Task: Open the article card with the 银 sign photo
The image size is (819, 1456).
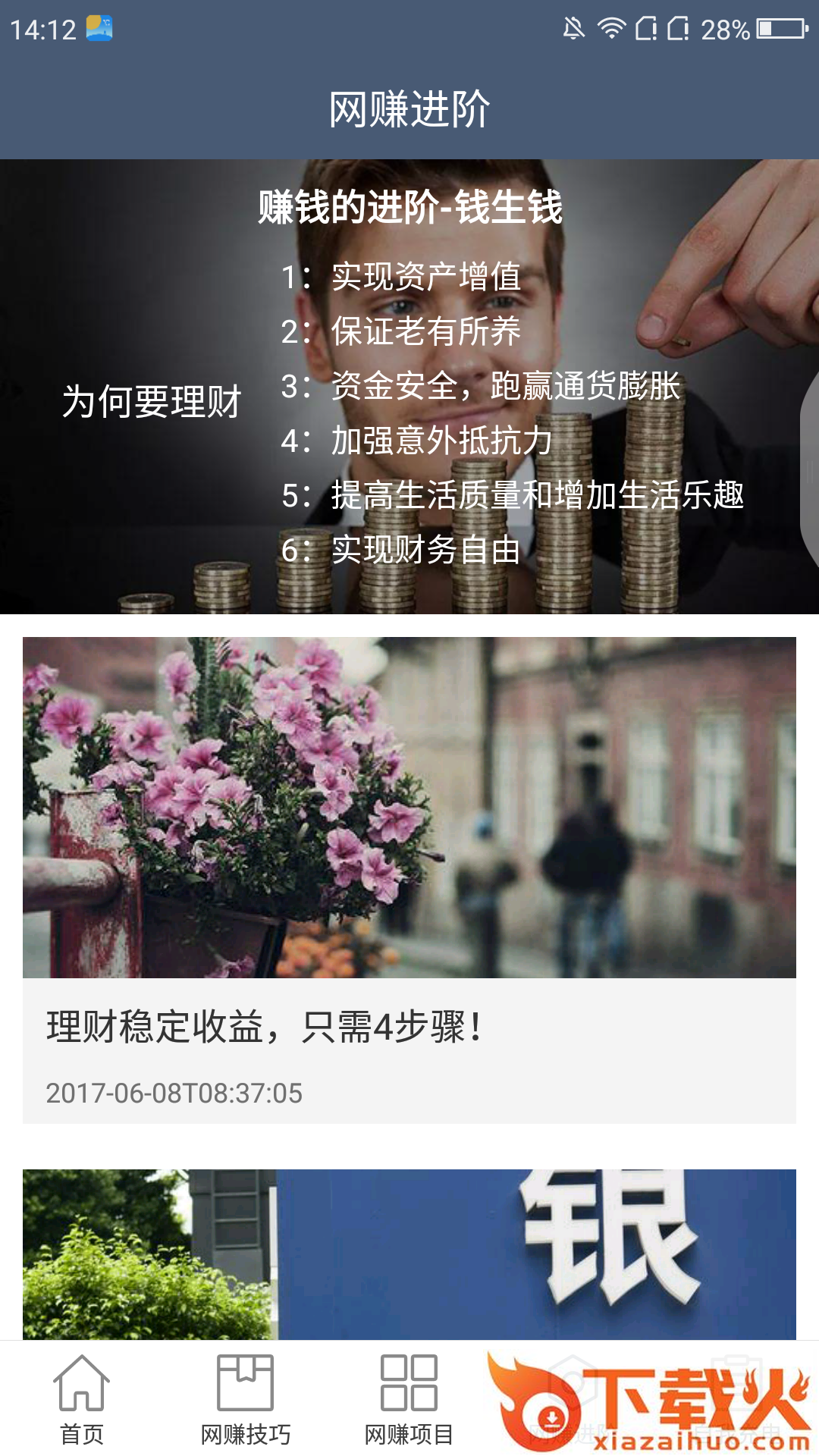Action: [x=409, y=1255]
